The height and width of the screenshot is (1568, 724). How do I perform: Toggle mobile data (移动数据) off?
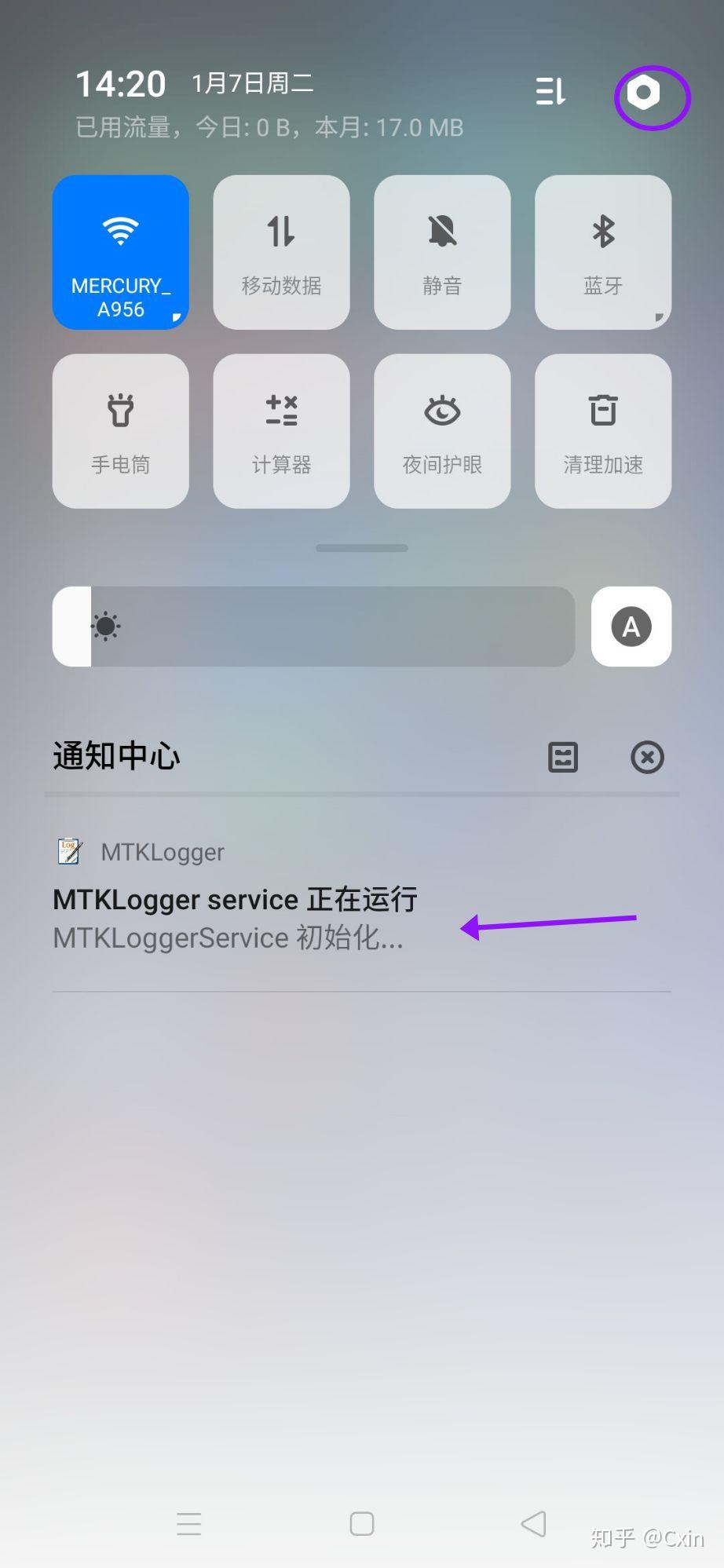pos(281,251)
